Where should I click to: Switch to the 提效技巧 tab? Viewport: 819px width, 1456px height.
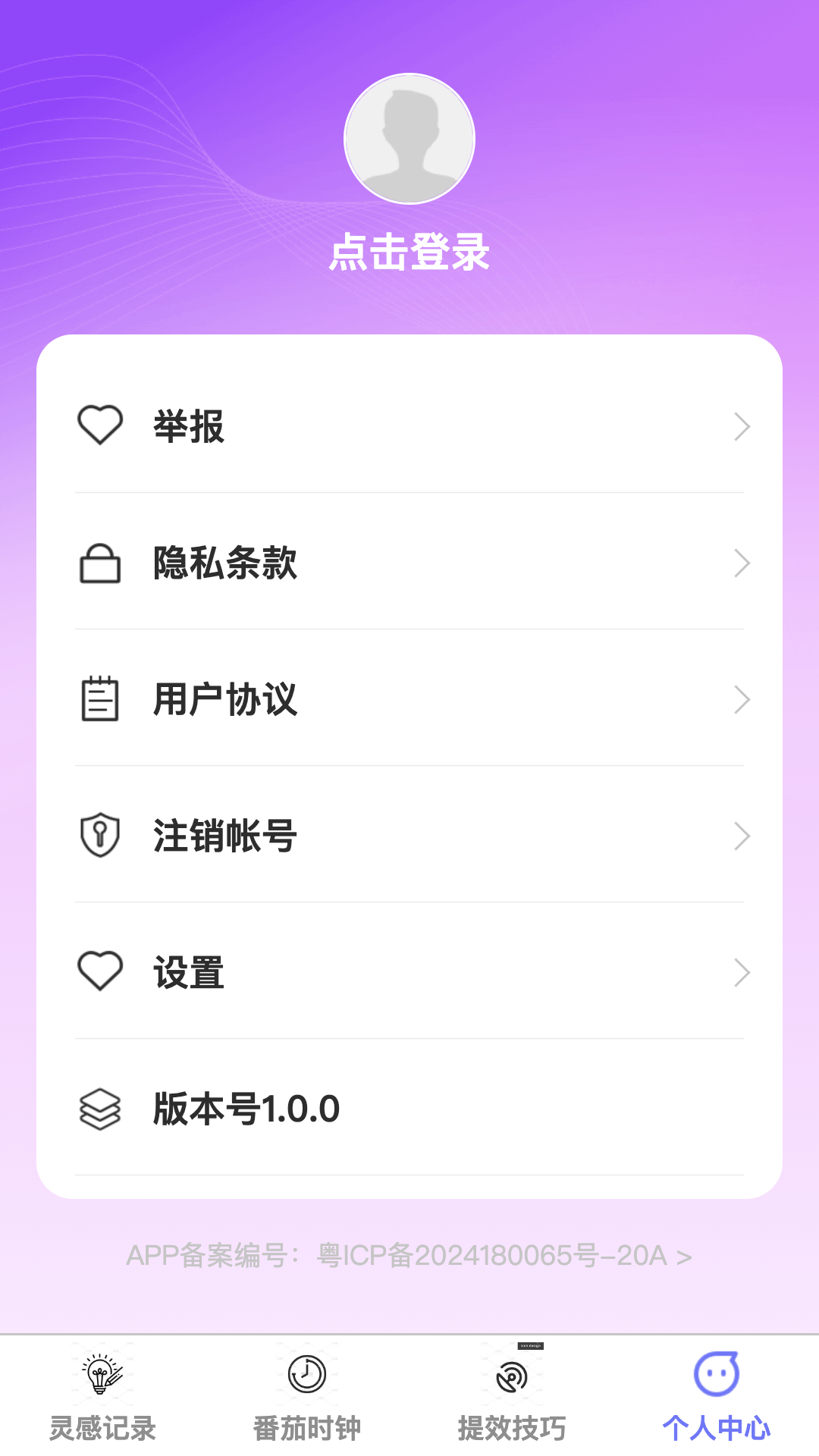pos(512,1397)
